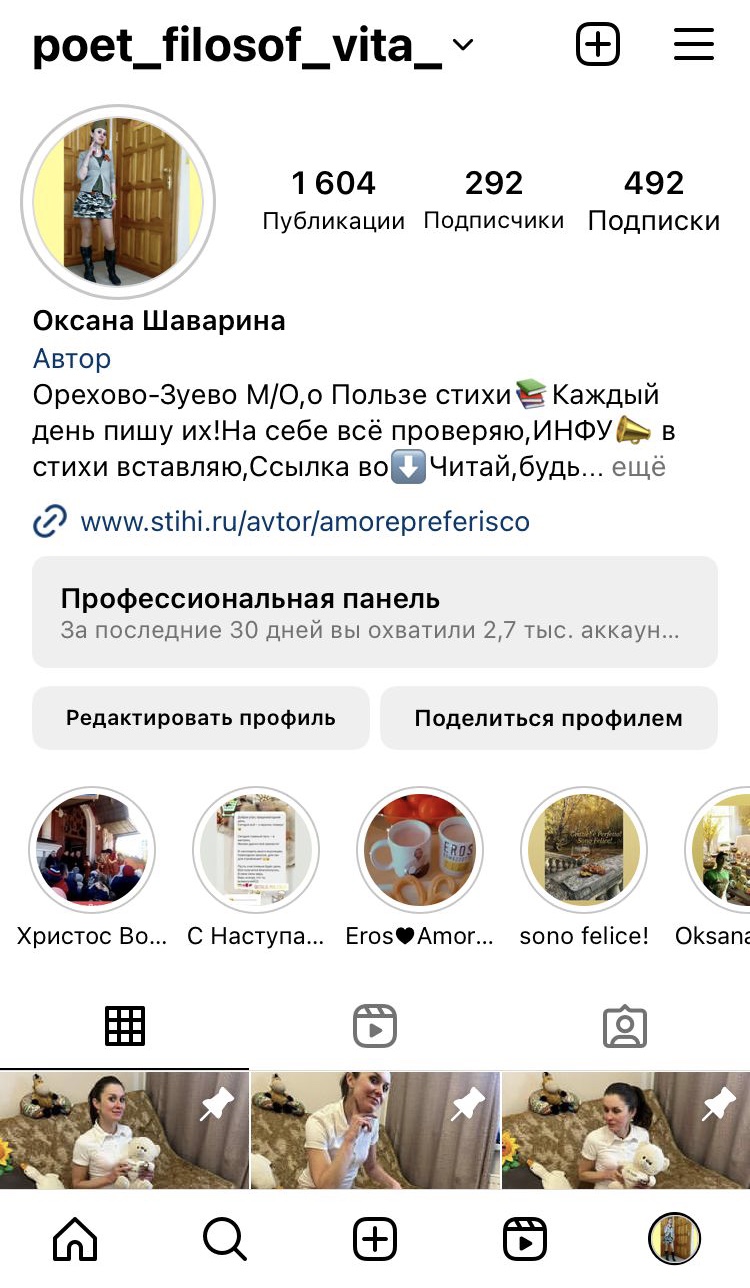Open the account switcher dropdown poet_filosof_vita_
The height and width of the screenshot is (1288, 750).
252,46
